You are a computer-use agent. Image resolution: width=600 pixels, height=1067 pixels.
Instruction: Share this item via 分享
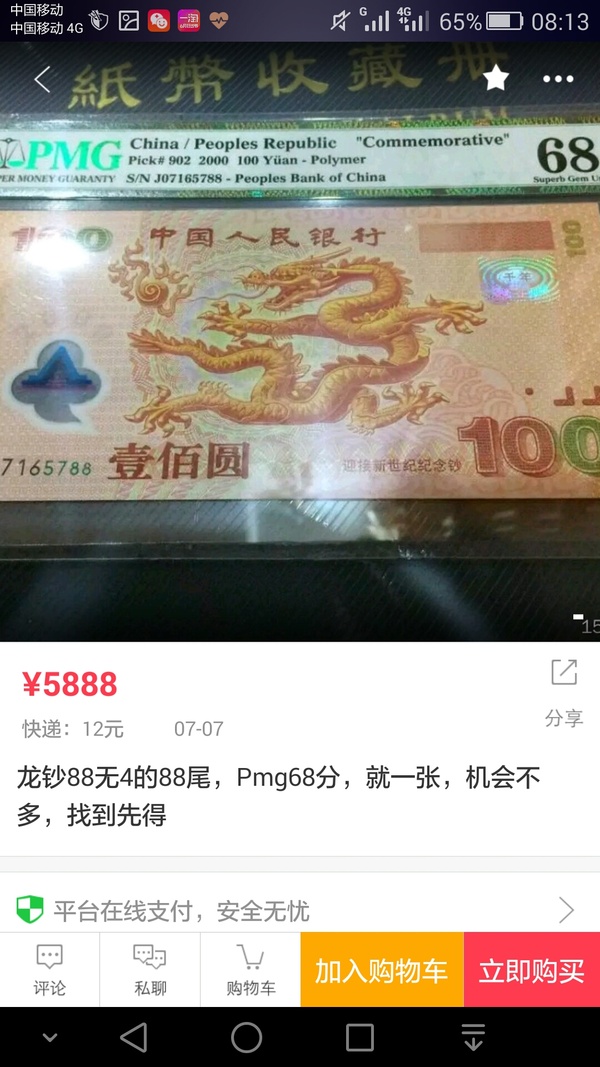coord(564,690)
